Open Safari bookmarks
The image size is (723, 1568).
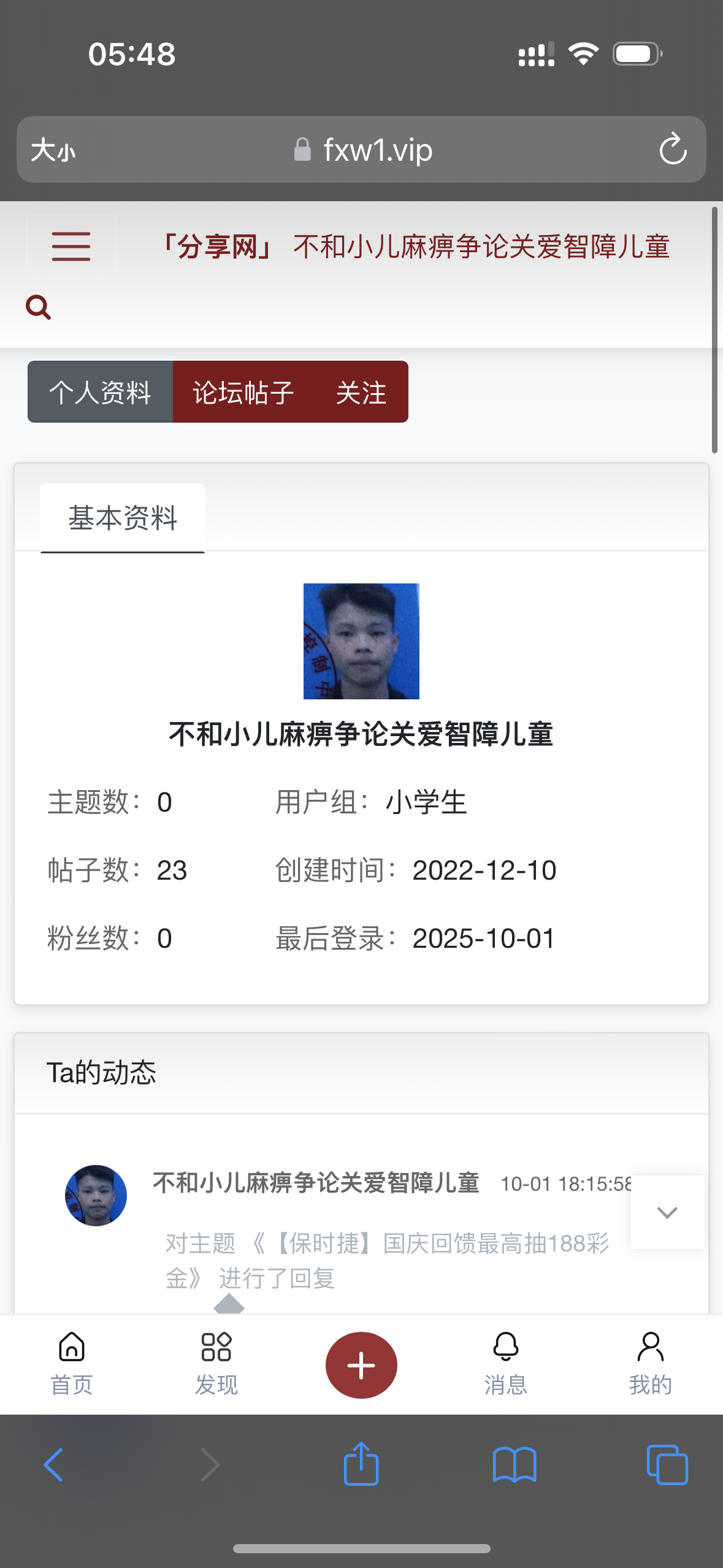pos(515,1465)
